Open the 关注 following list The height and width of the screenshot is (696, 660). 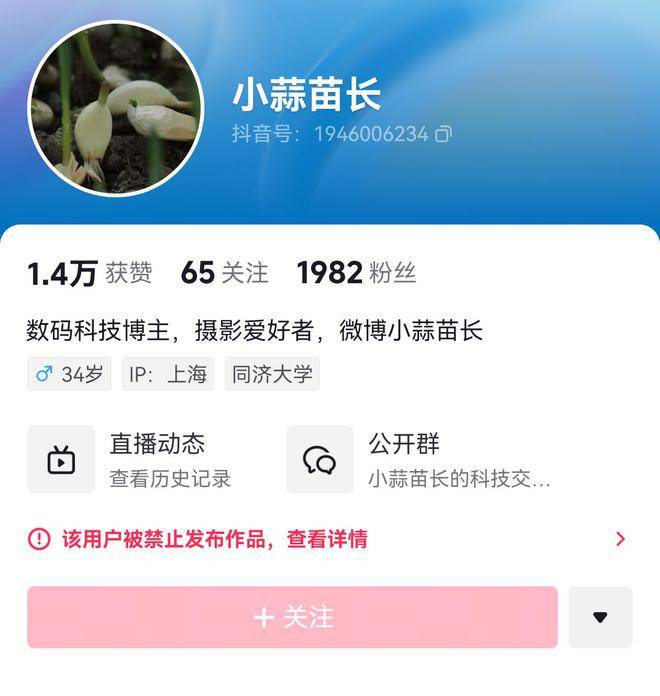(x=224, y=273)
